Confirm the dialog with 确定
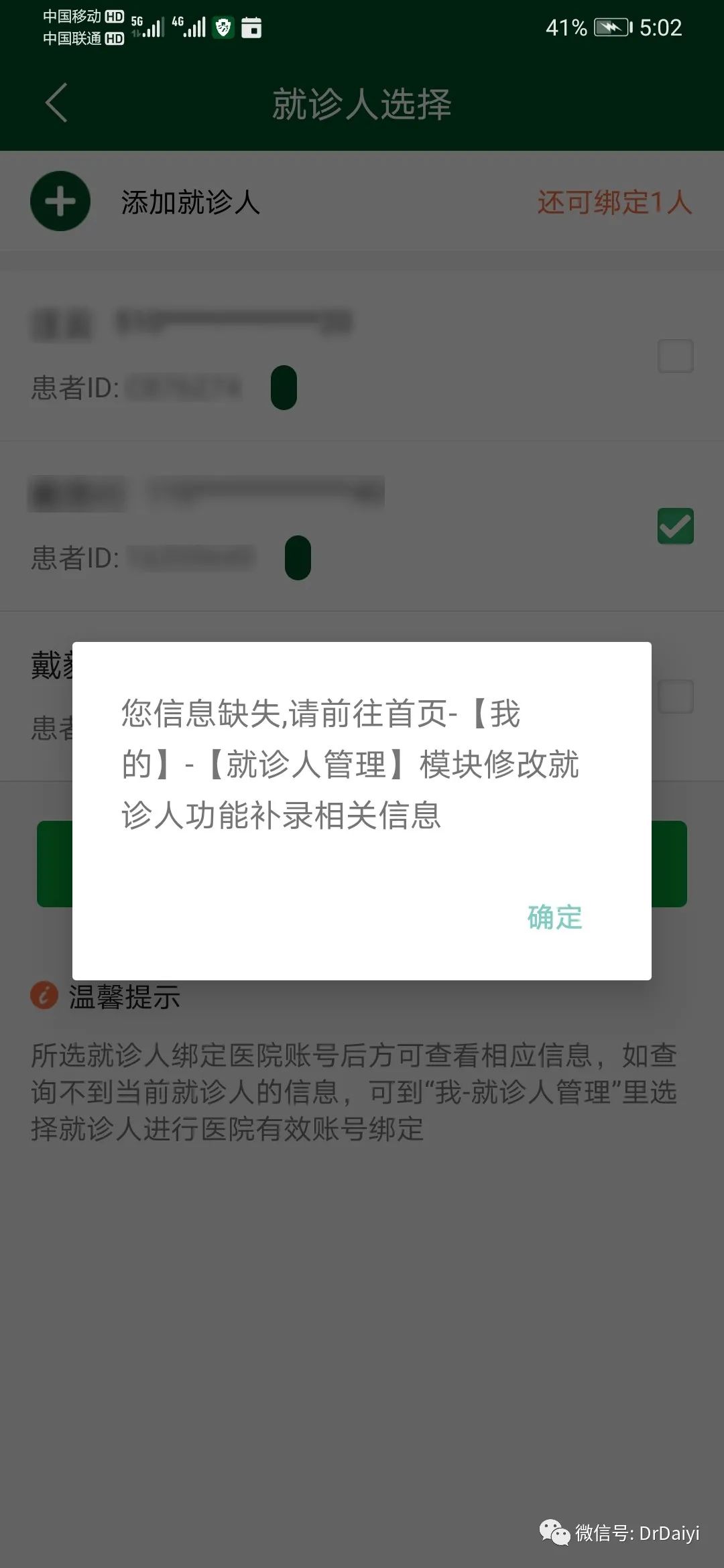Viewport: 724px width, 1568px height. point(554,917)
